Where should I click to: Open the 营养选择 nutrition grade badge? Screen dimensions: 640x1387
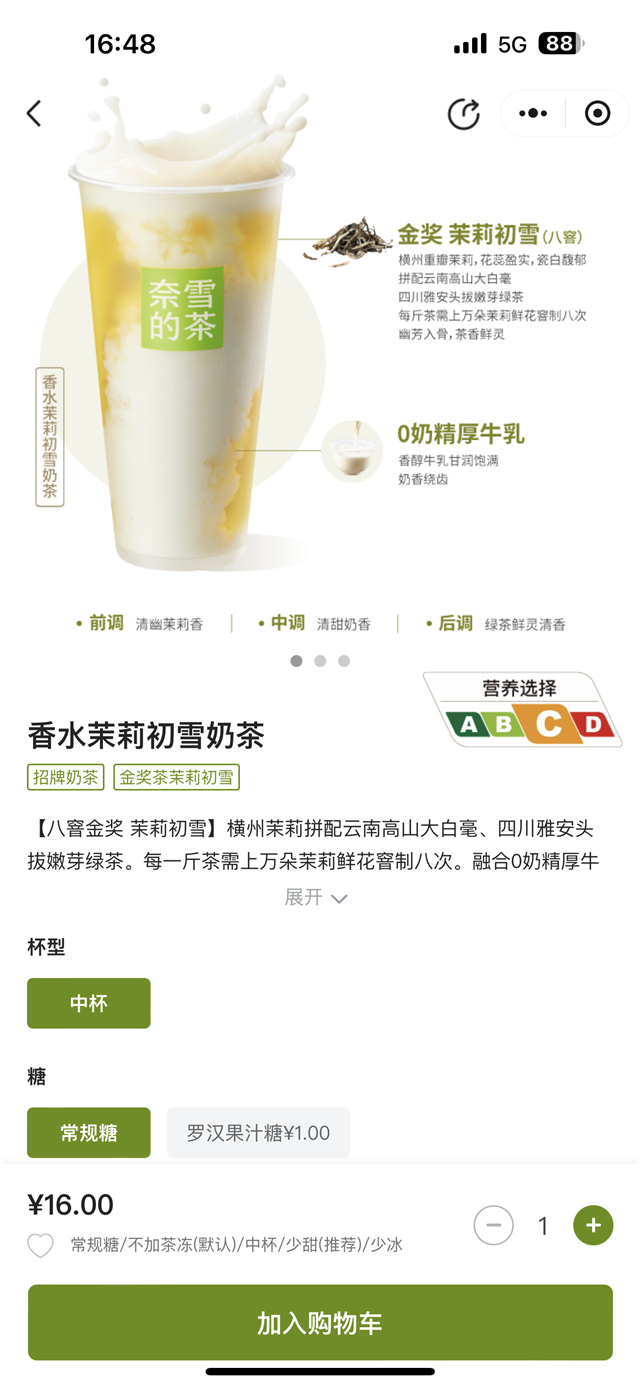click(522, 711)
